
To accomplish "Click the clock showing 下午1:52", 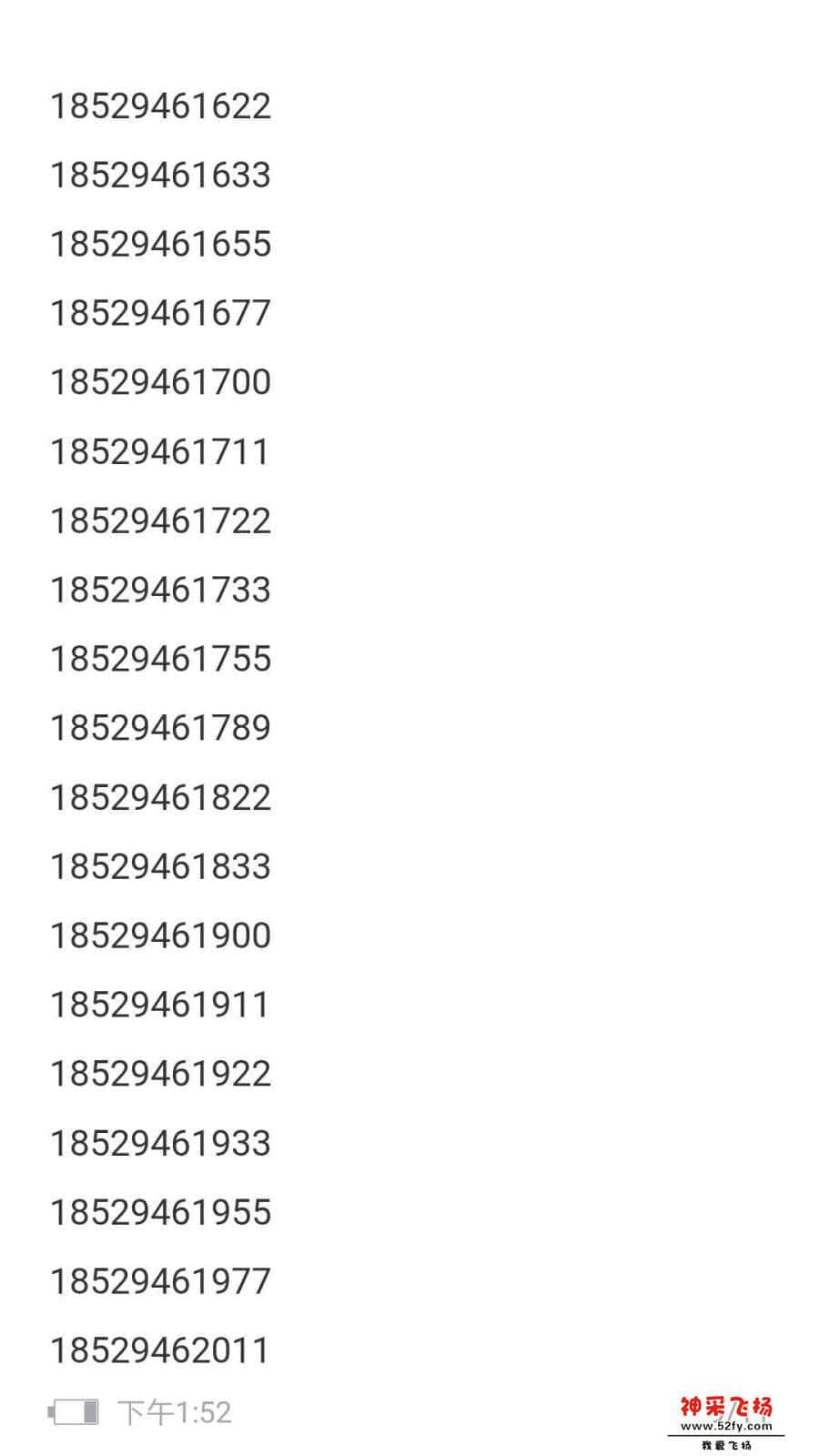I will tap(175, 1410).
